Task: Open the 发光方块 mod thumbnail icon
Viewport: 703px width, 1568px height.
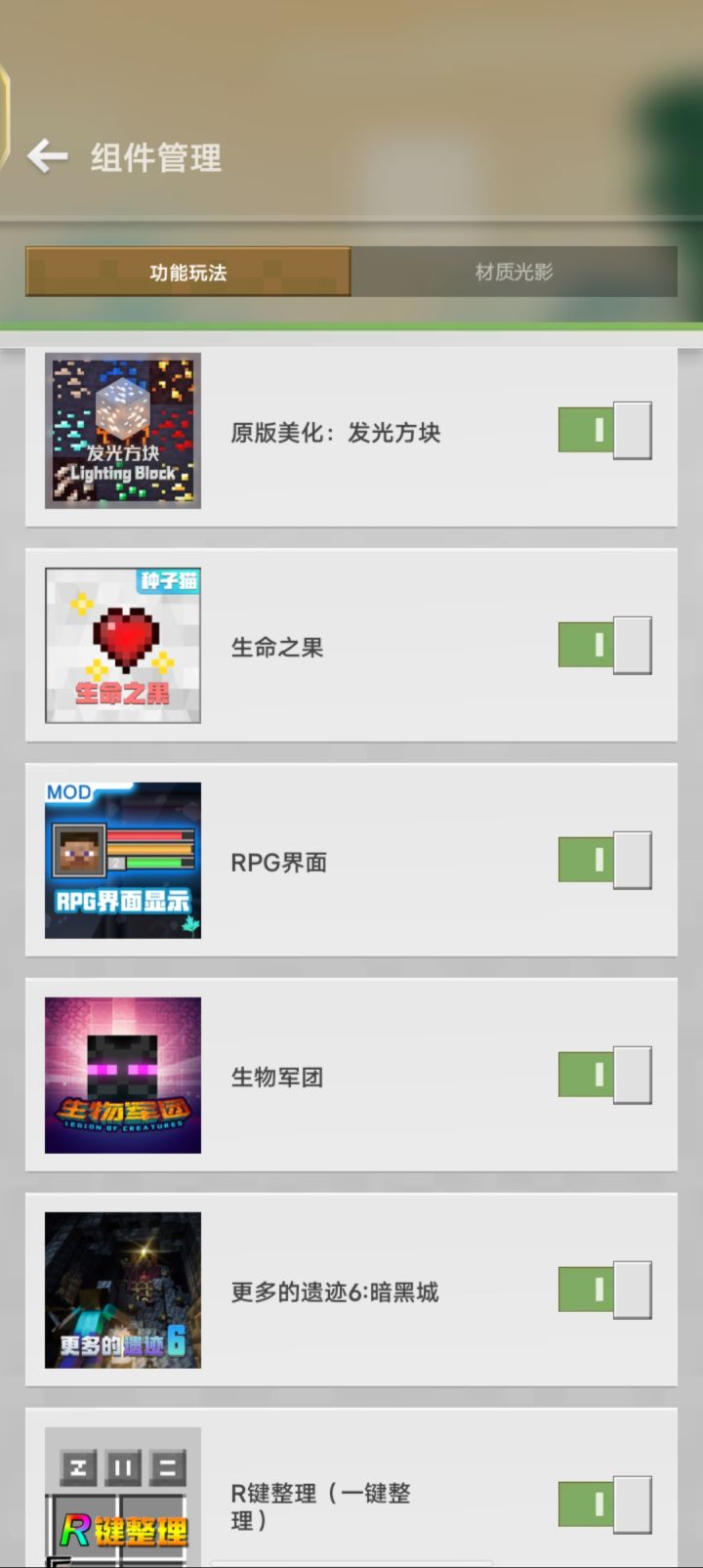Action: pos(122,430)
